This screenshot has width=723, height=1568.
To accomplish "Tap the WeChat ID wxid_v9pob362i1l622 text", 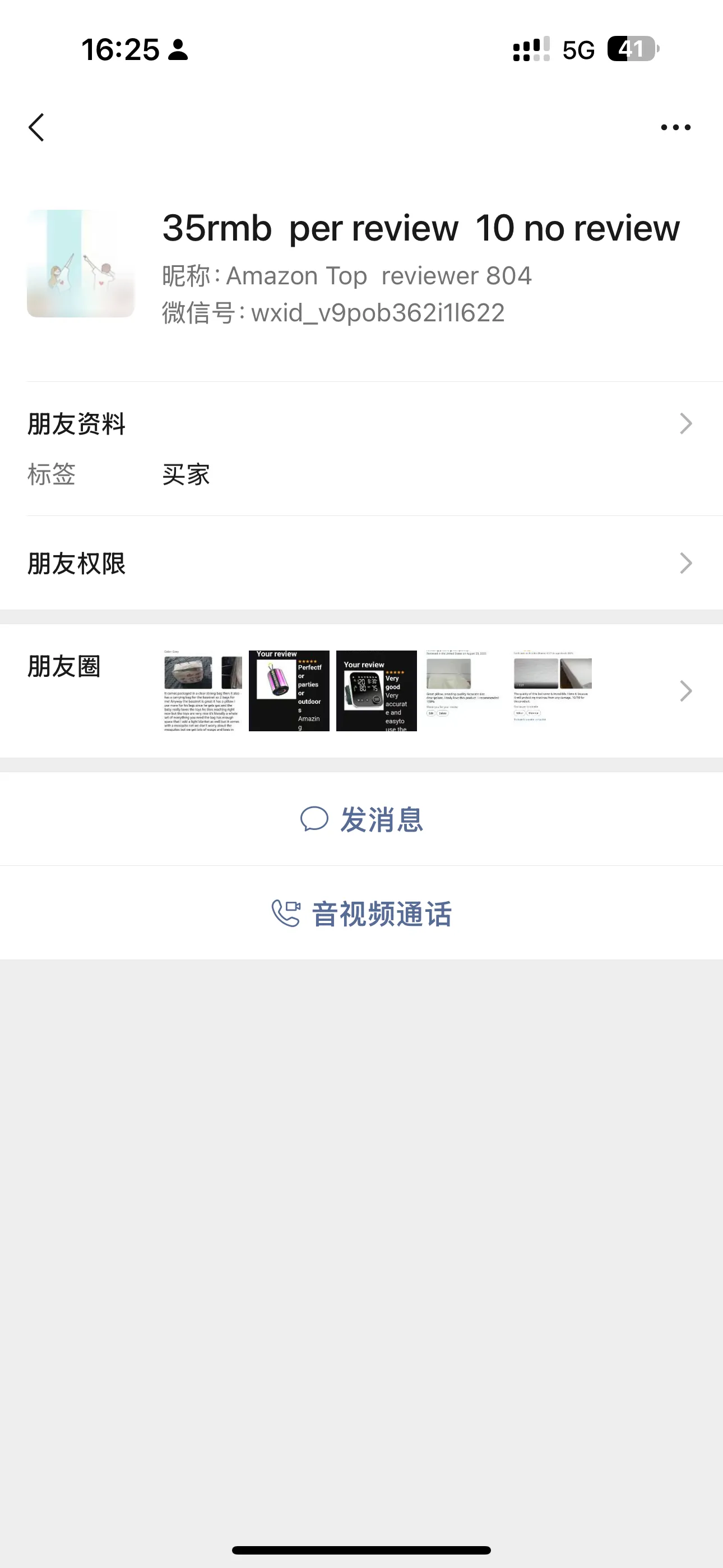I will click(x=332, y=313).
